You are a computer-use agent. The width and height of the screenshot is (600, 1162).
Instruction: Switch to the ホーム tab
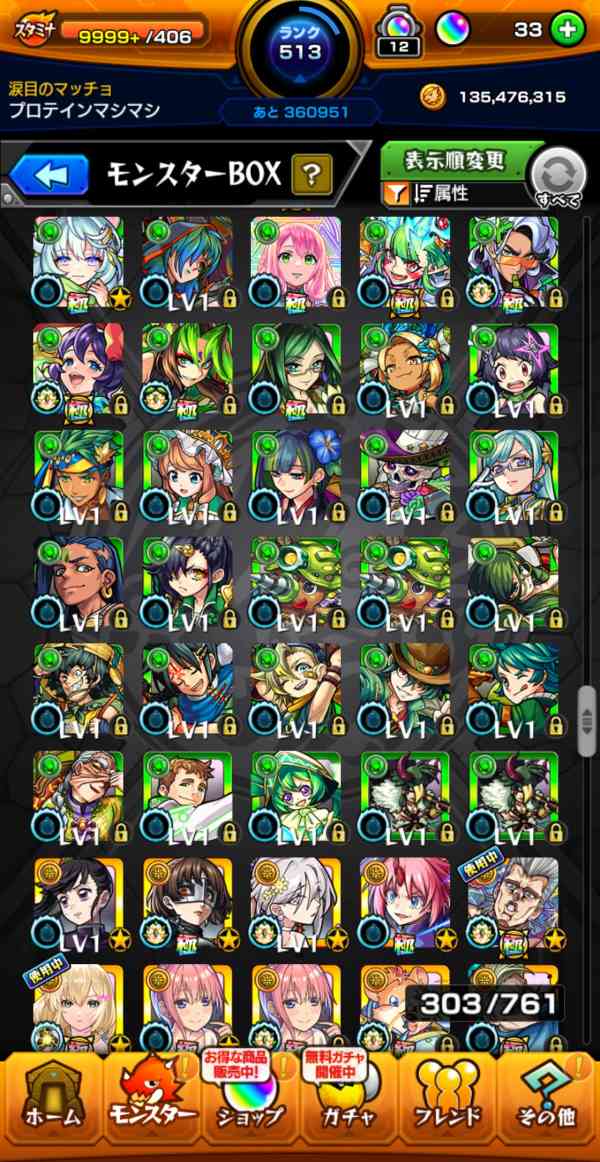pyautogui.click(x=51, y=1103)
